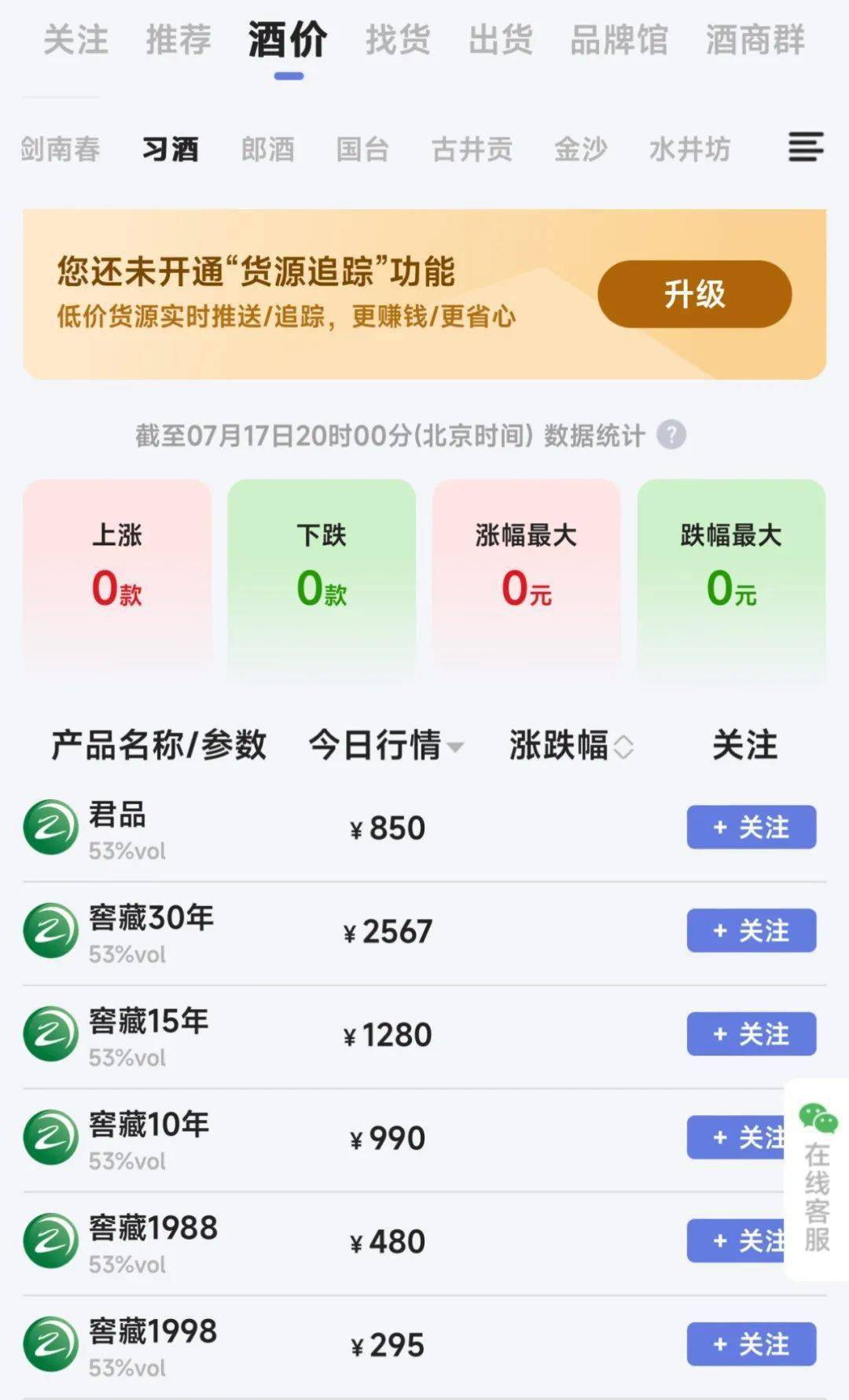Follow 窖藏1998

point(751,1344)
